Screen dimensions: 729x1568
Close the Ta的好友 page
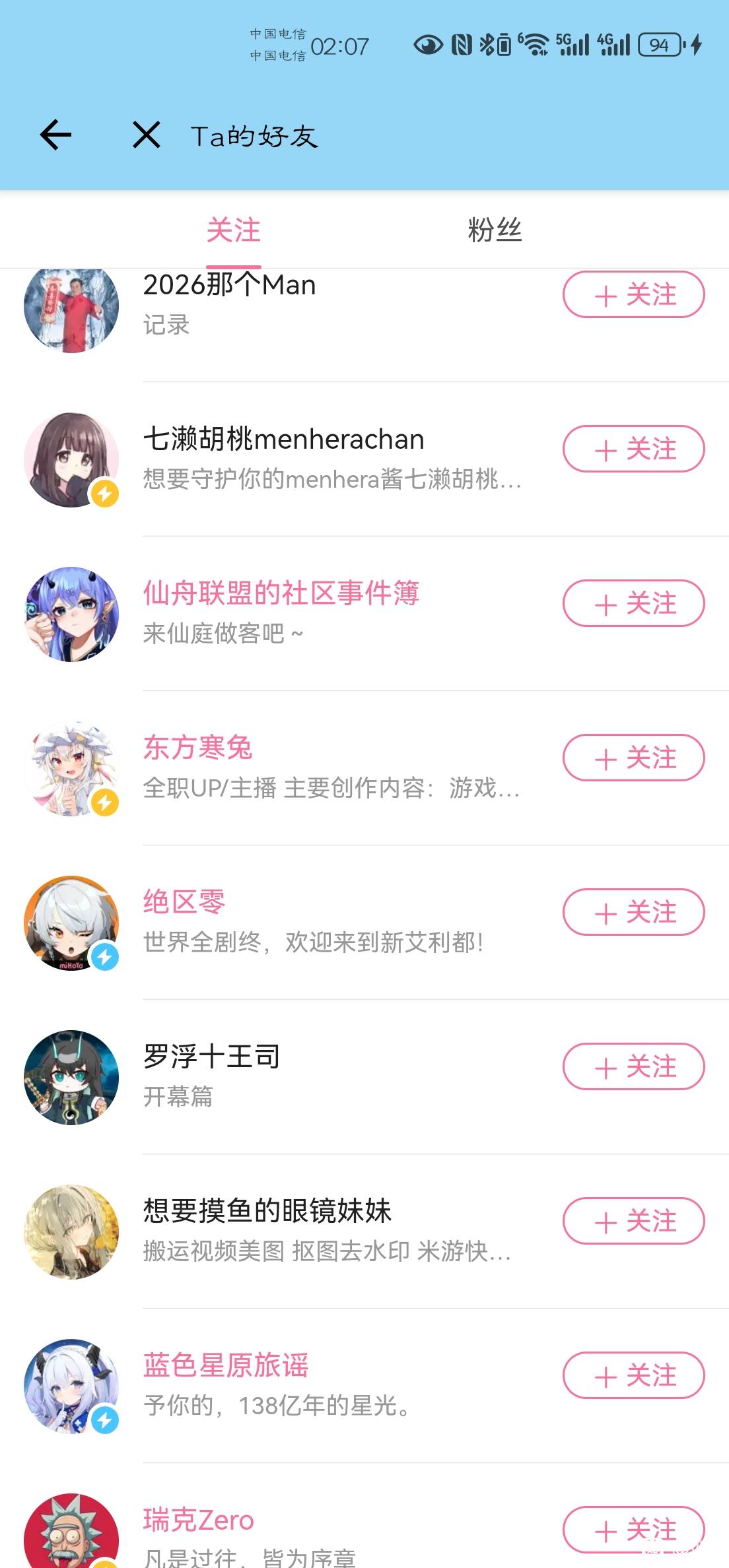pos(147,135)
